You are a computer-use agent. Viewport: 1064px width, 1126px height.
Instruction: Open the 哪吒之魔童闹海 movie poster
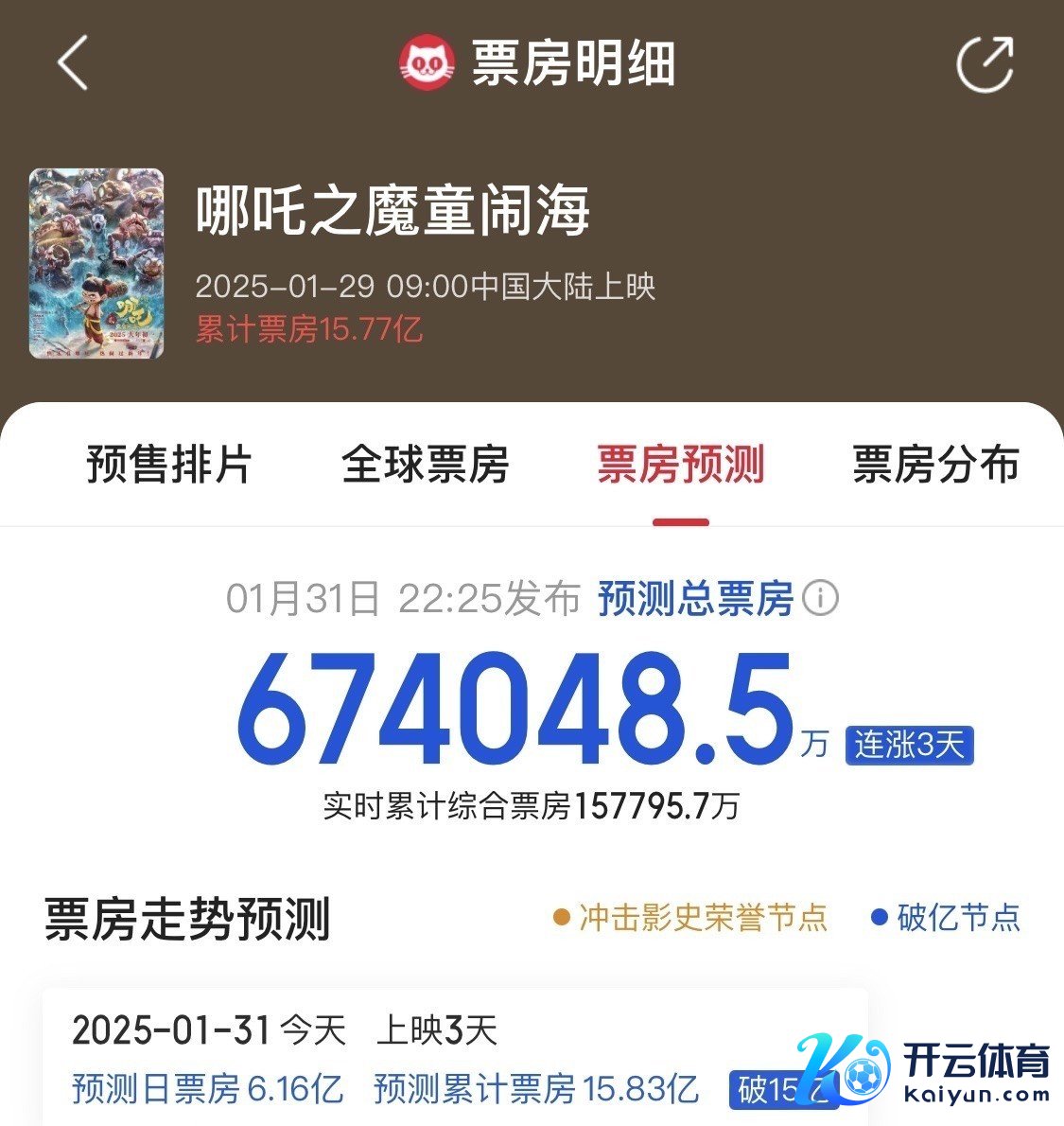[x=96, y=263]
